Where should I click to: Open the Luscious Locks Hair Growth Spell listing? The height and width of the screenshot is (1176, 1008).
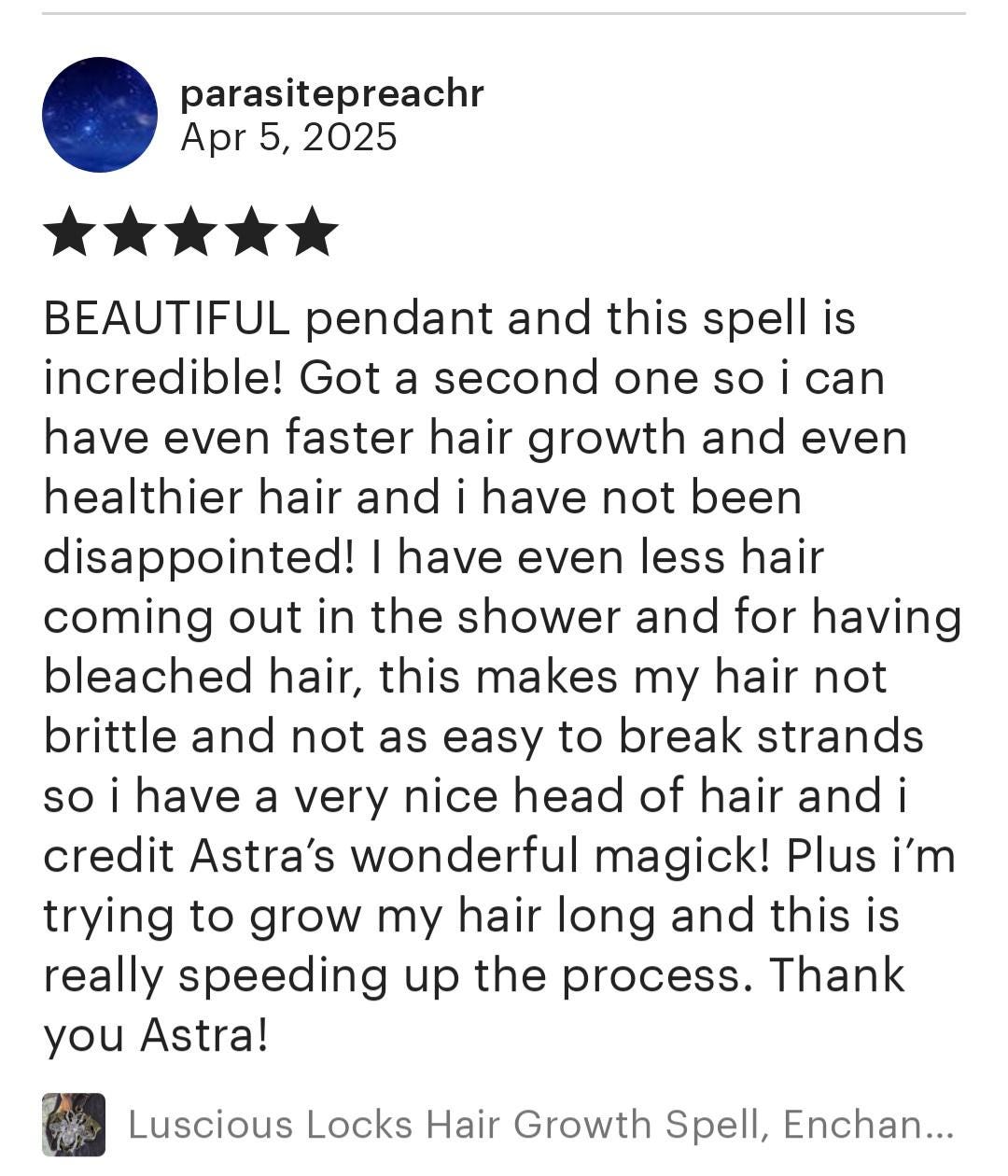pyautogui.click(x=539, y=1125)
